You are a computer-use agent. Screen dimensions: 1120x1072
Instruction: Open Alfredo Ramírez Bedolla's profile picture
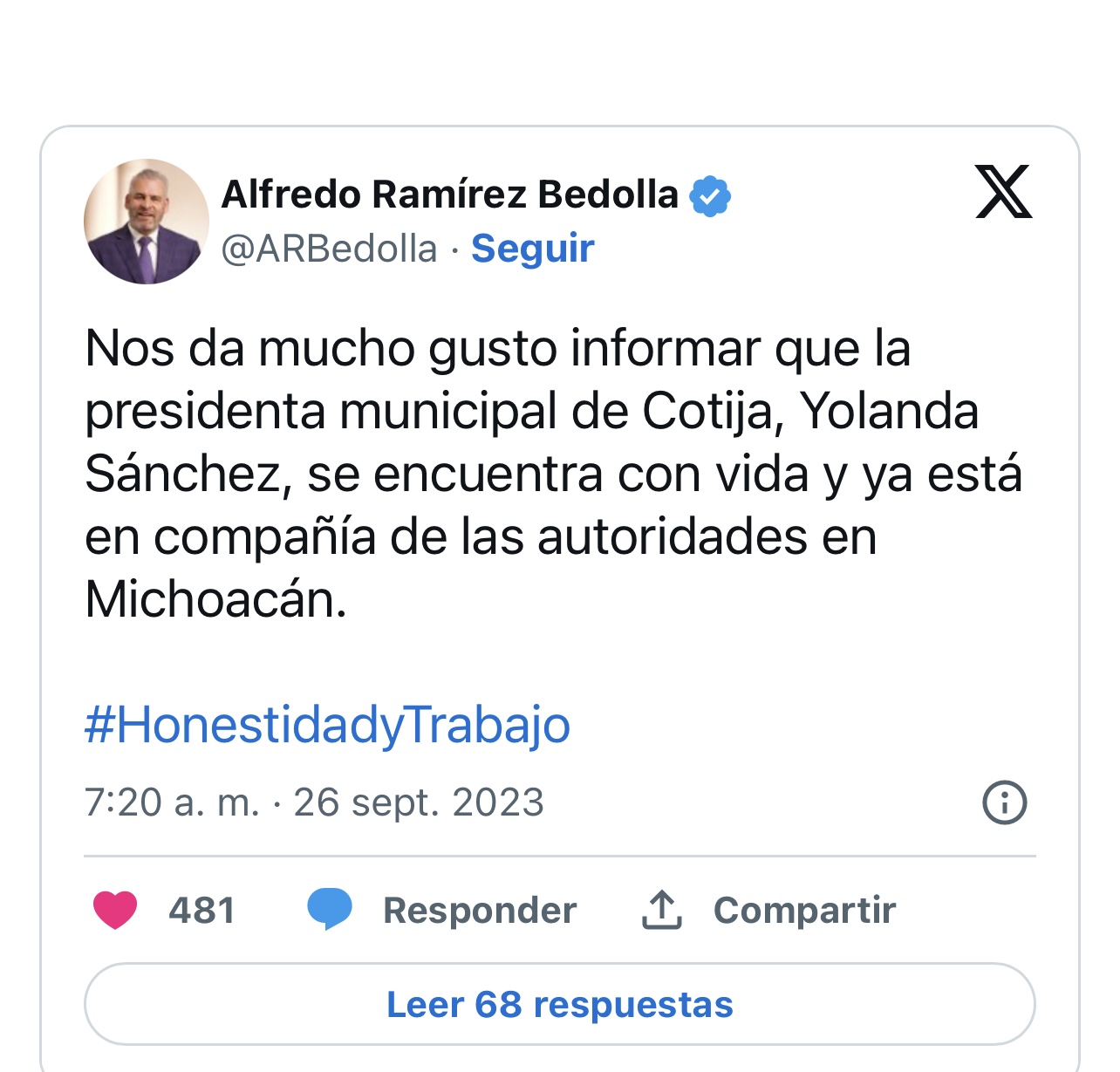pos(147,222)
